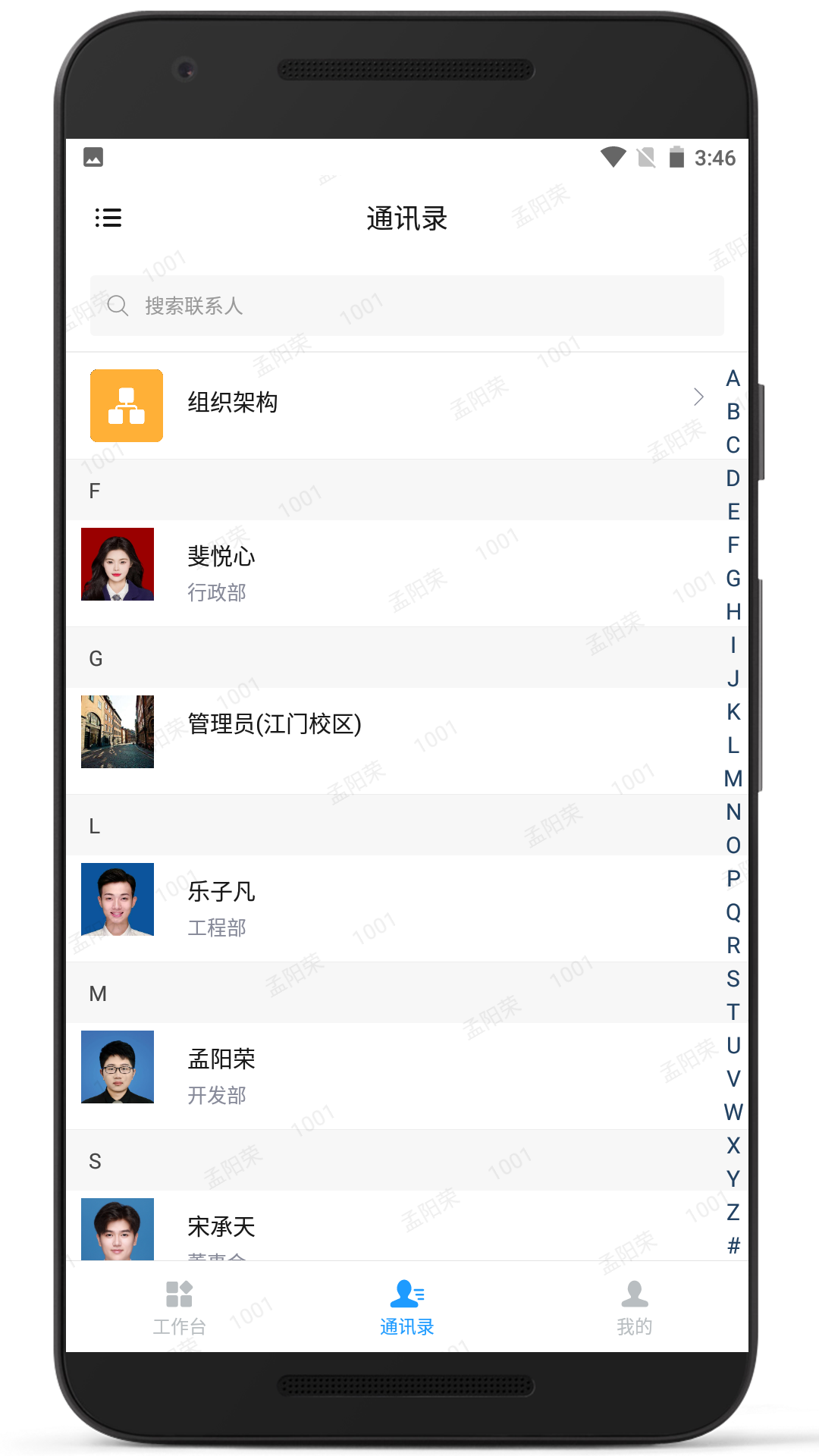The height and width of the screenshot is (1456, 819).
Task: Switch to the 工作台 tab
Action: pos(180,1307)
